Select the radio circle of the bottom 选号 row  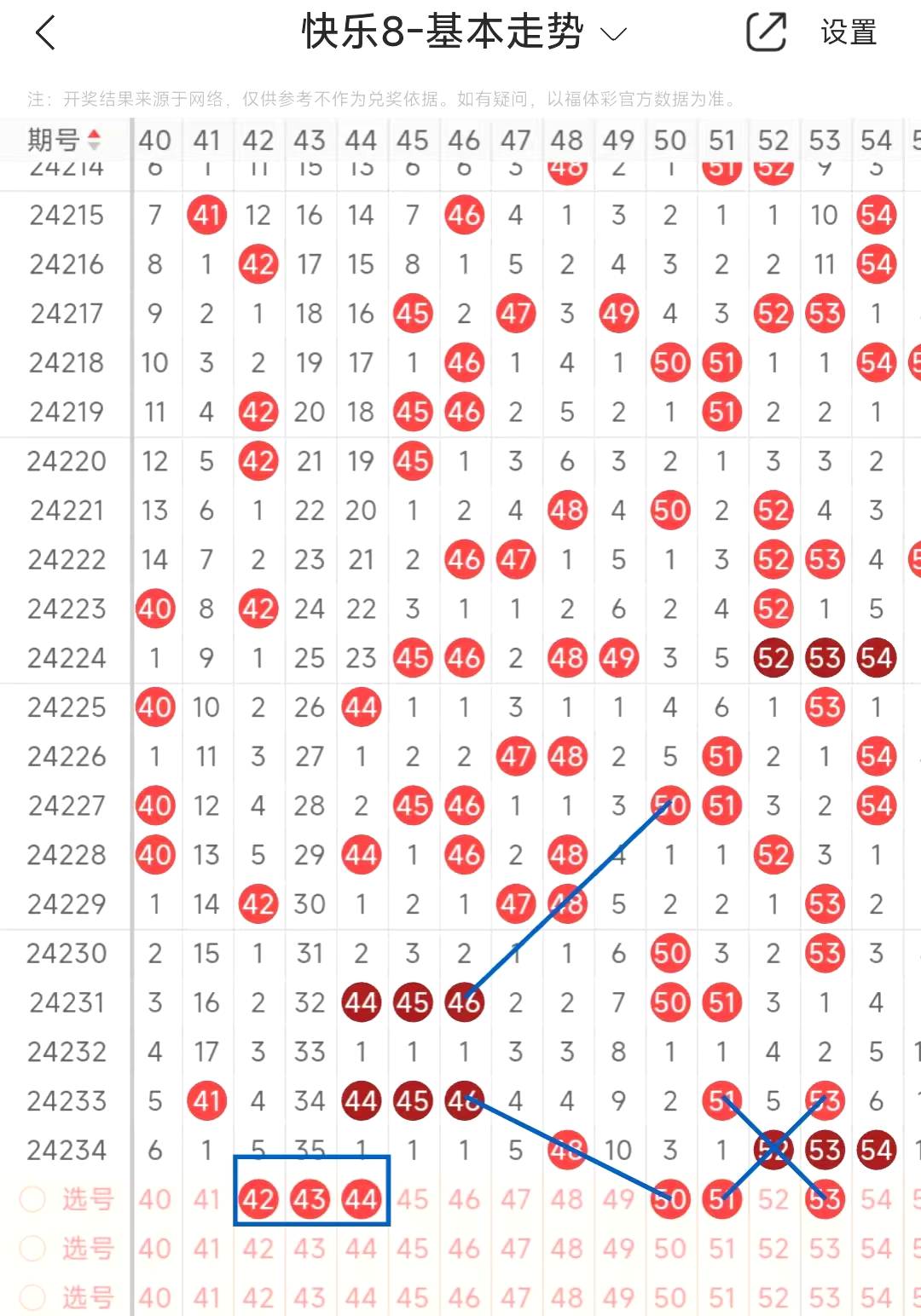click(x=32, y=1298)
